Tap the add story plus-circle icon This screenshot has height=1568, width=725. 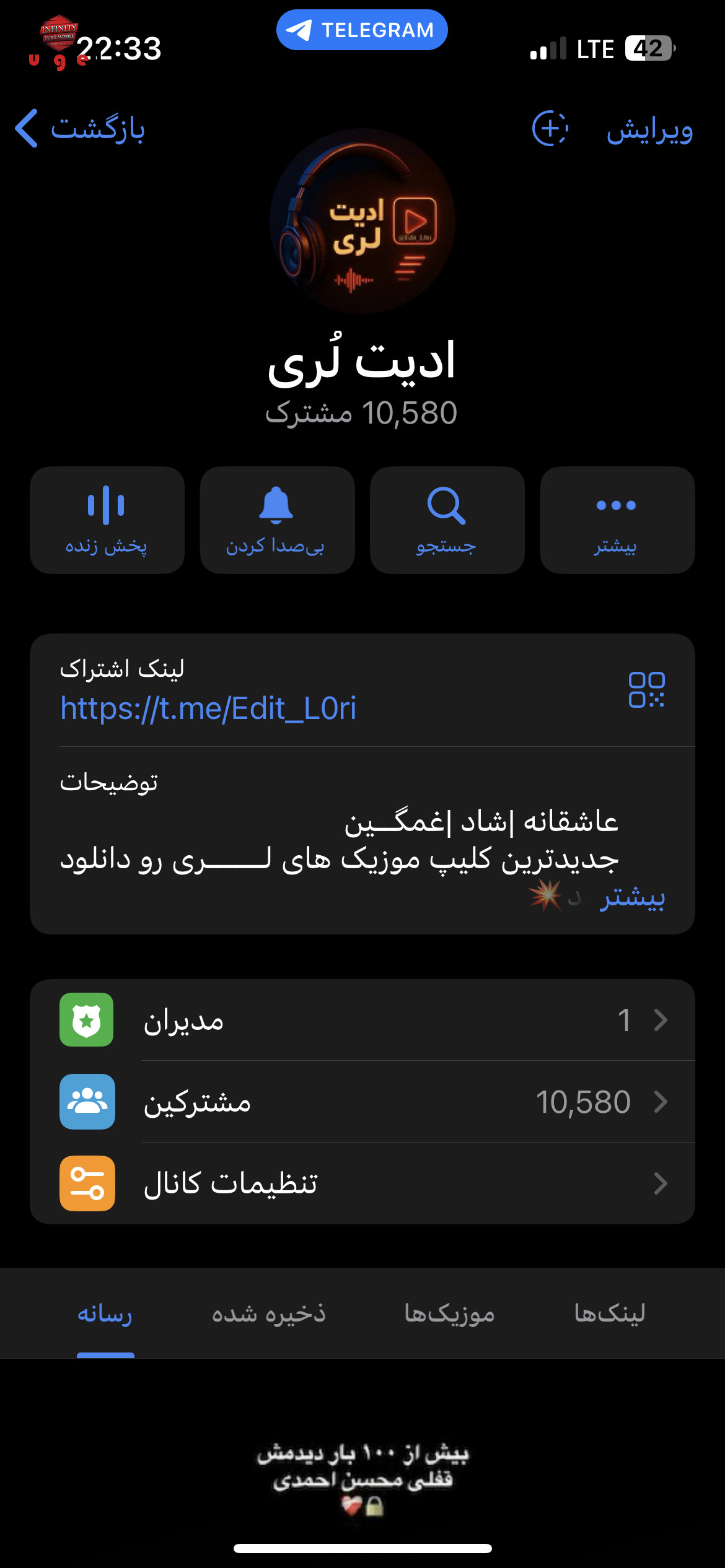pyautogui.click(x=550, y=129)
